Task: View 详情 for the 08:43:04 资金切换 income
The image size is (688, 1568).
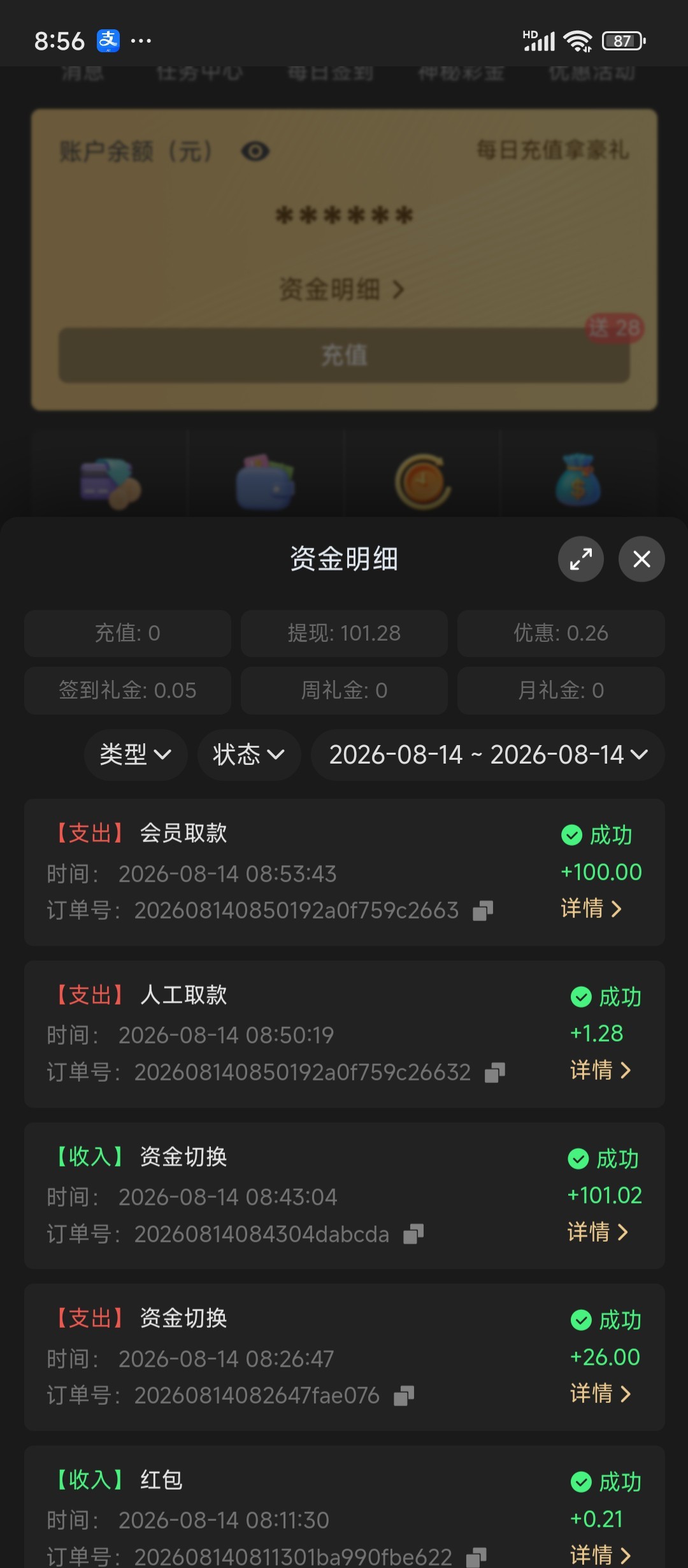Action: tap(598, 1232)
